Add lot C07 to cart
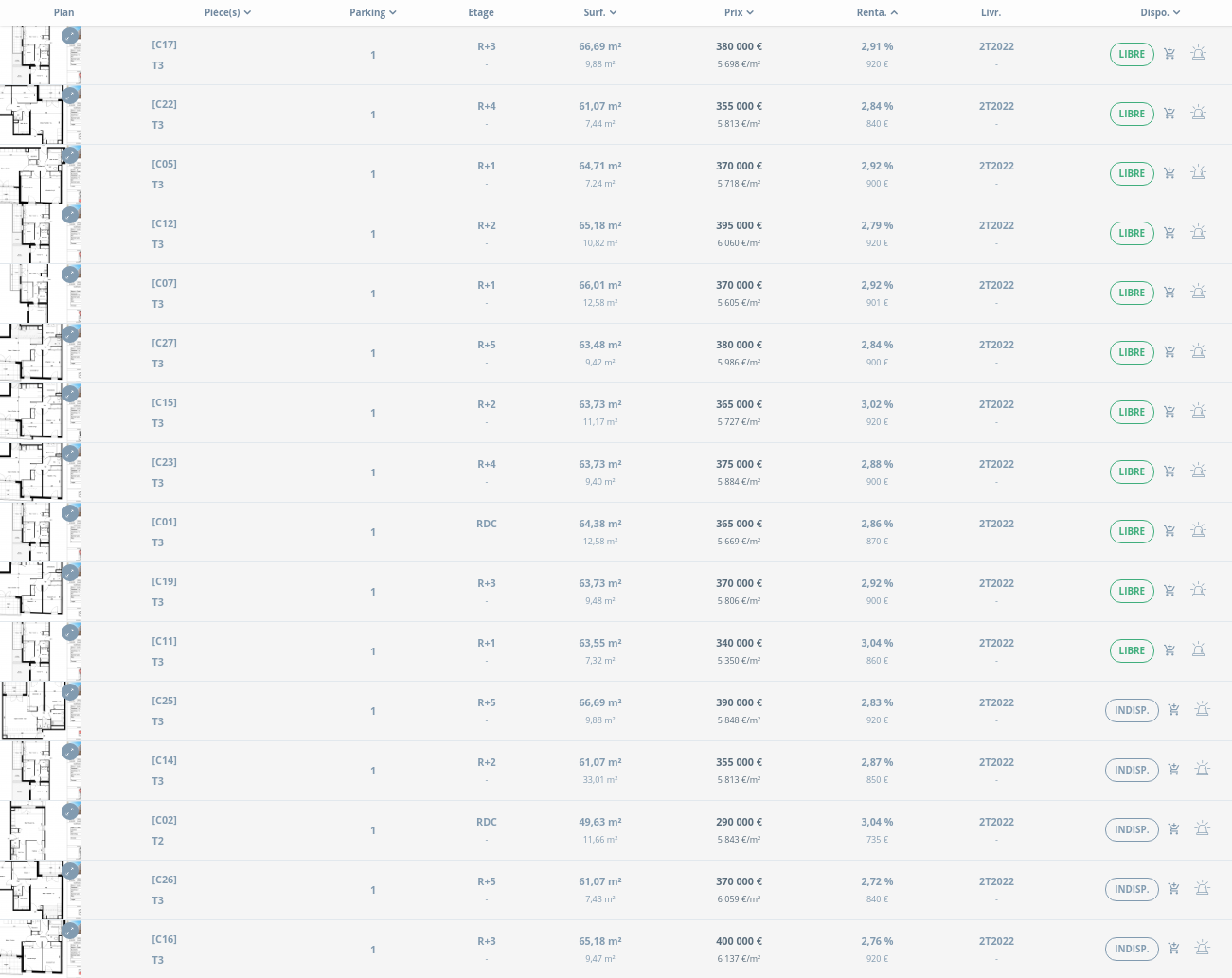1232x978 pixels. click(1170, 293)
